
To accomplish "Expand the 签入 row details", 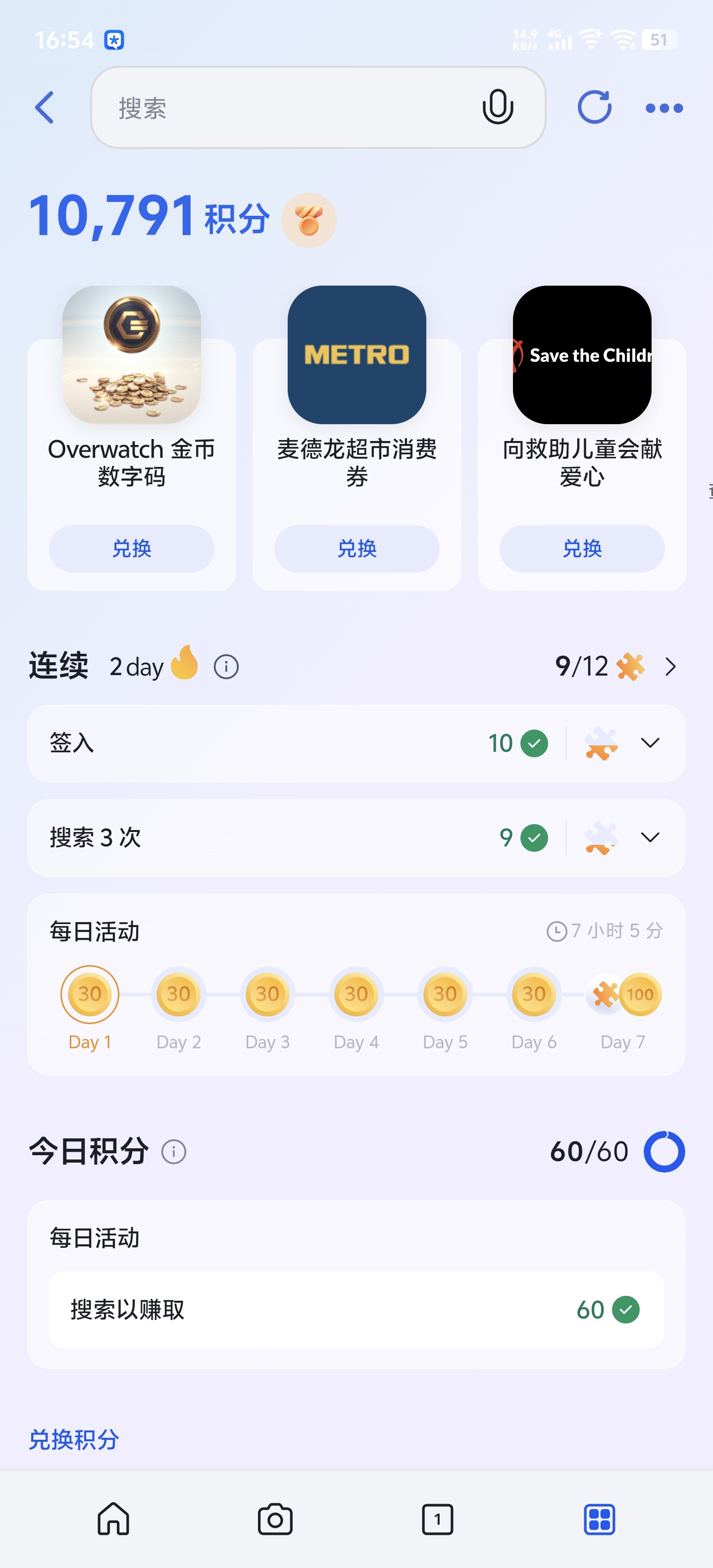I will pos(649,742).
